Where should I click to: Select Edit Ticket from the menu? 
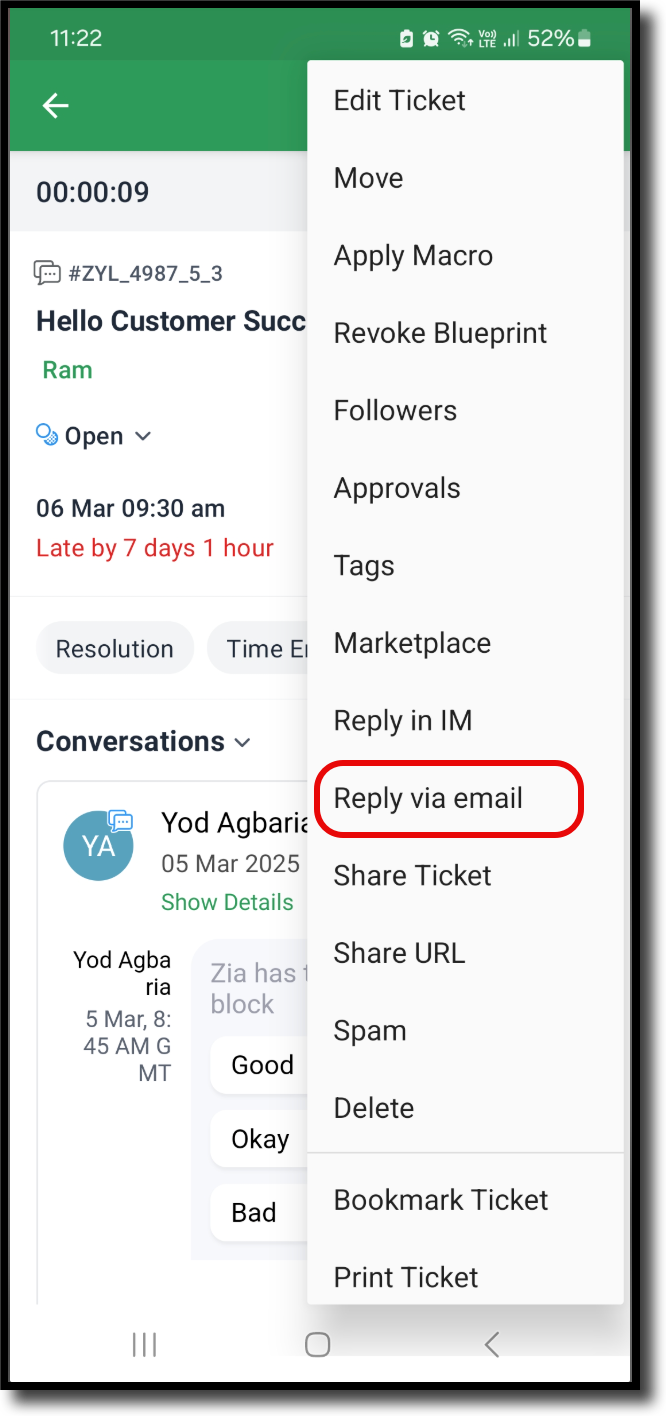[x=399, y=100]
